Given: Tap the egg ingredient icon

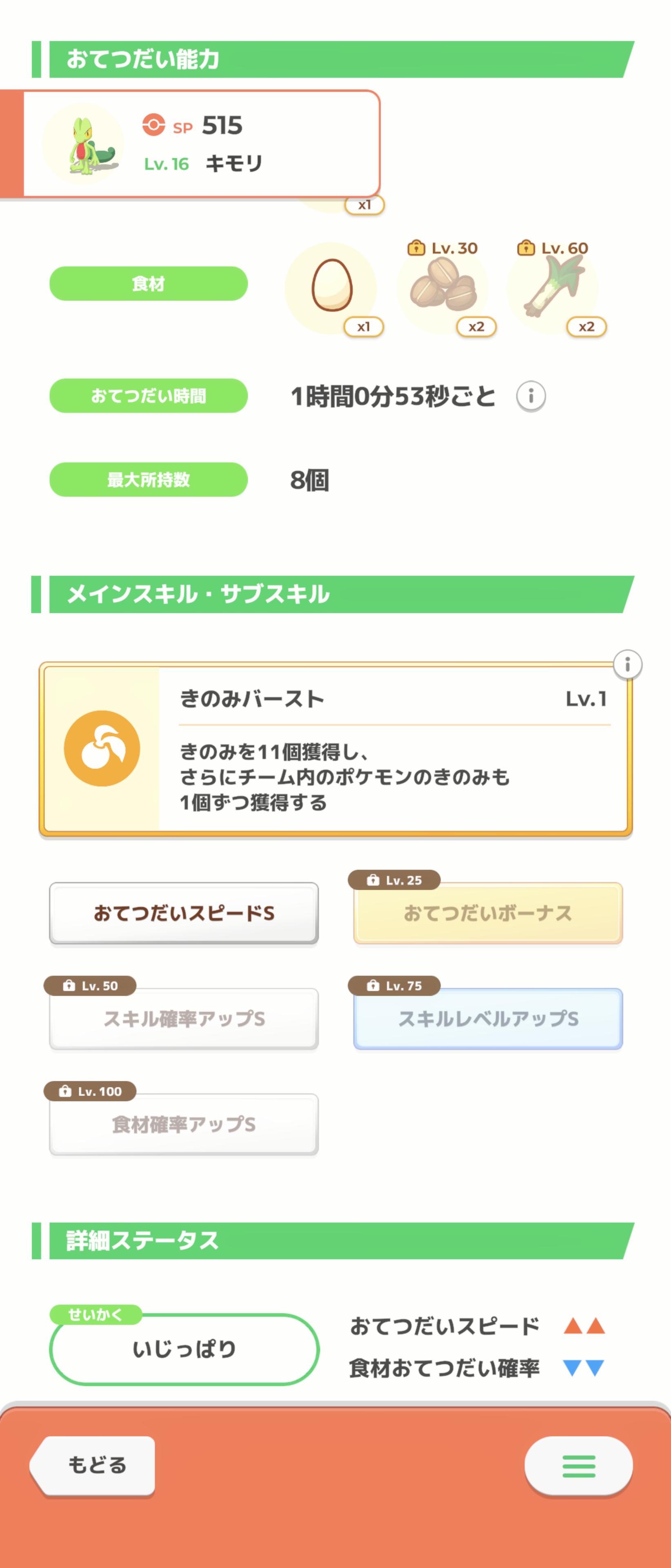Looking at the screenshot, I should tap(331, 287).
